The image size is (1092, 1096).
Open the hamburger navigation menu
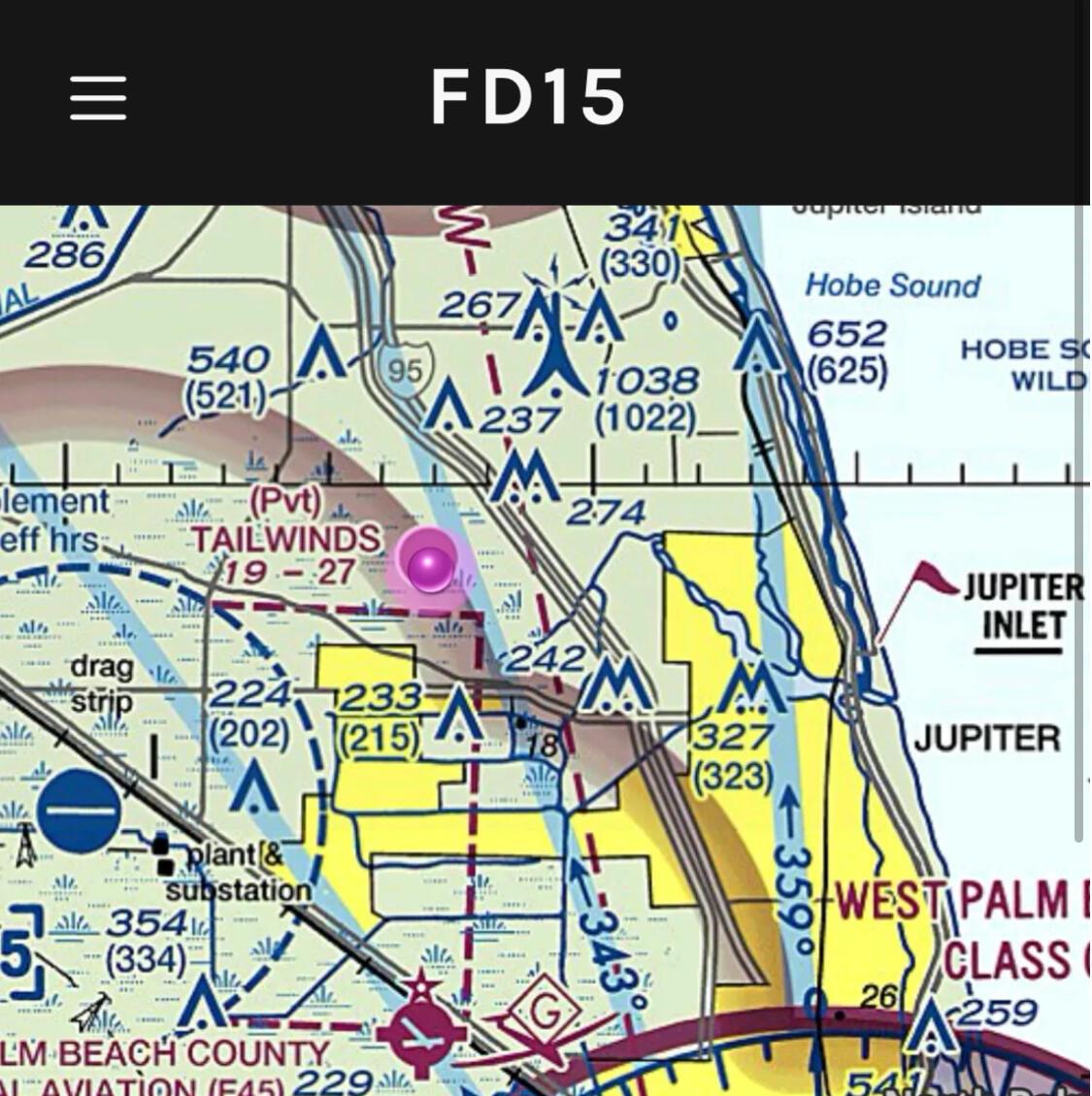98,99
